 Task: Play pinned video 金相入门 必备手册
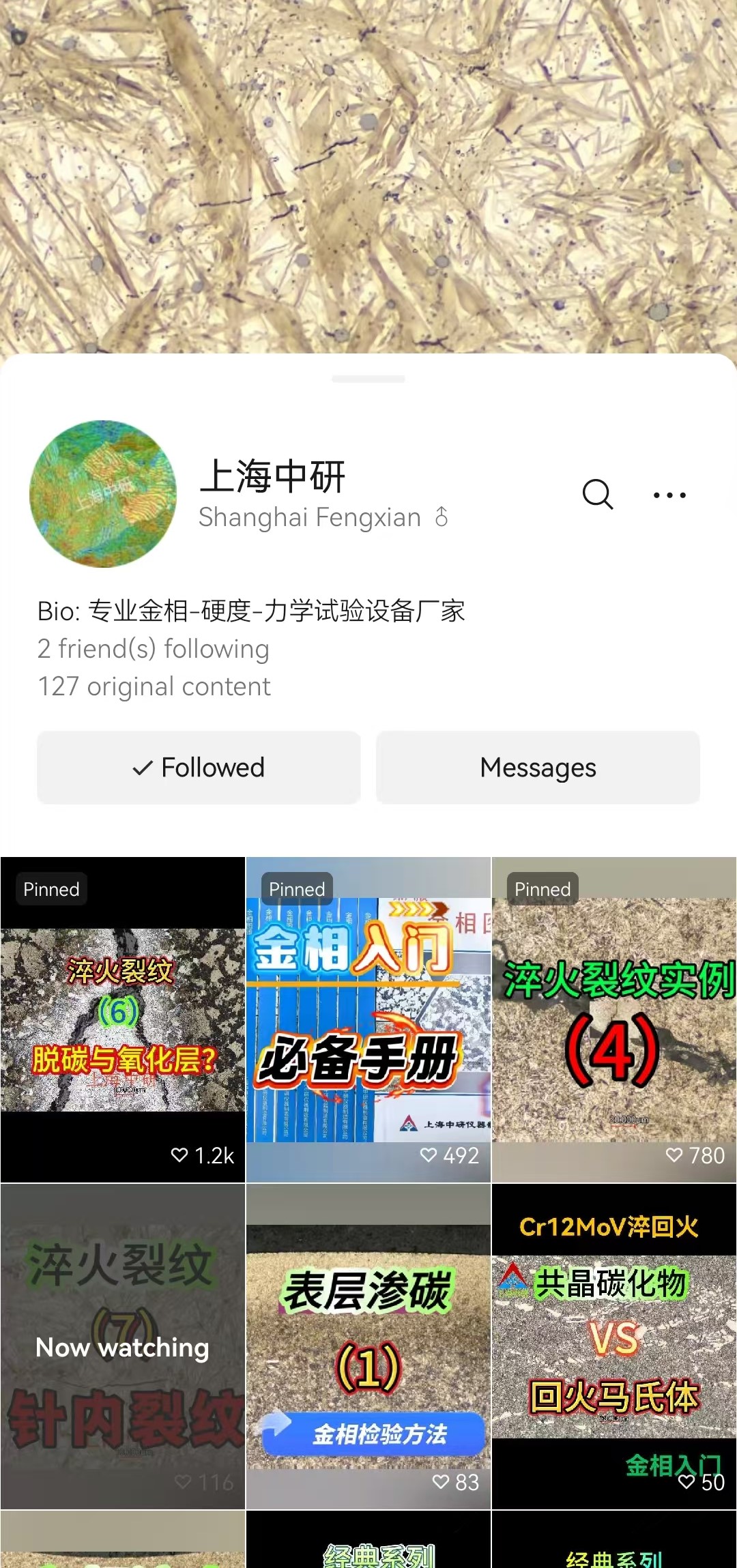(x=369, y=1019)
